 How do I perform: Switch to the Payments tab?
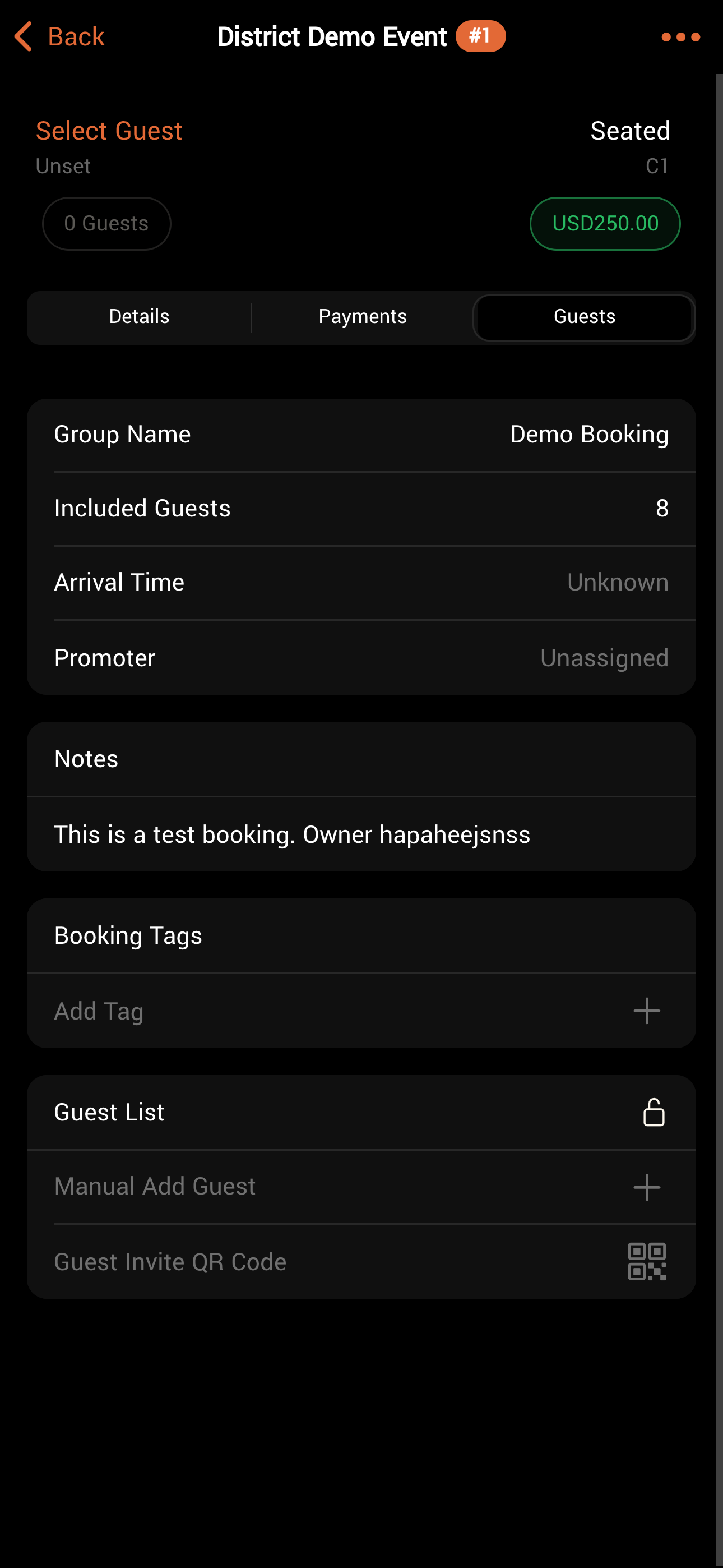point(362,316)
